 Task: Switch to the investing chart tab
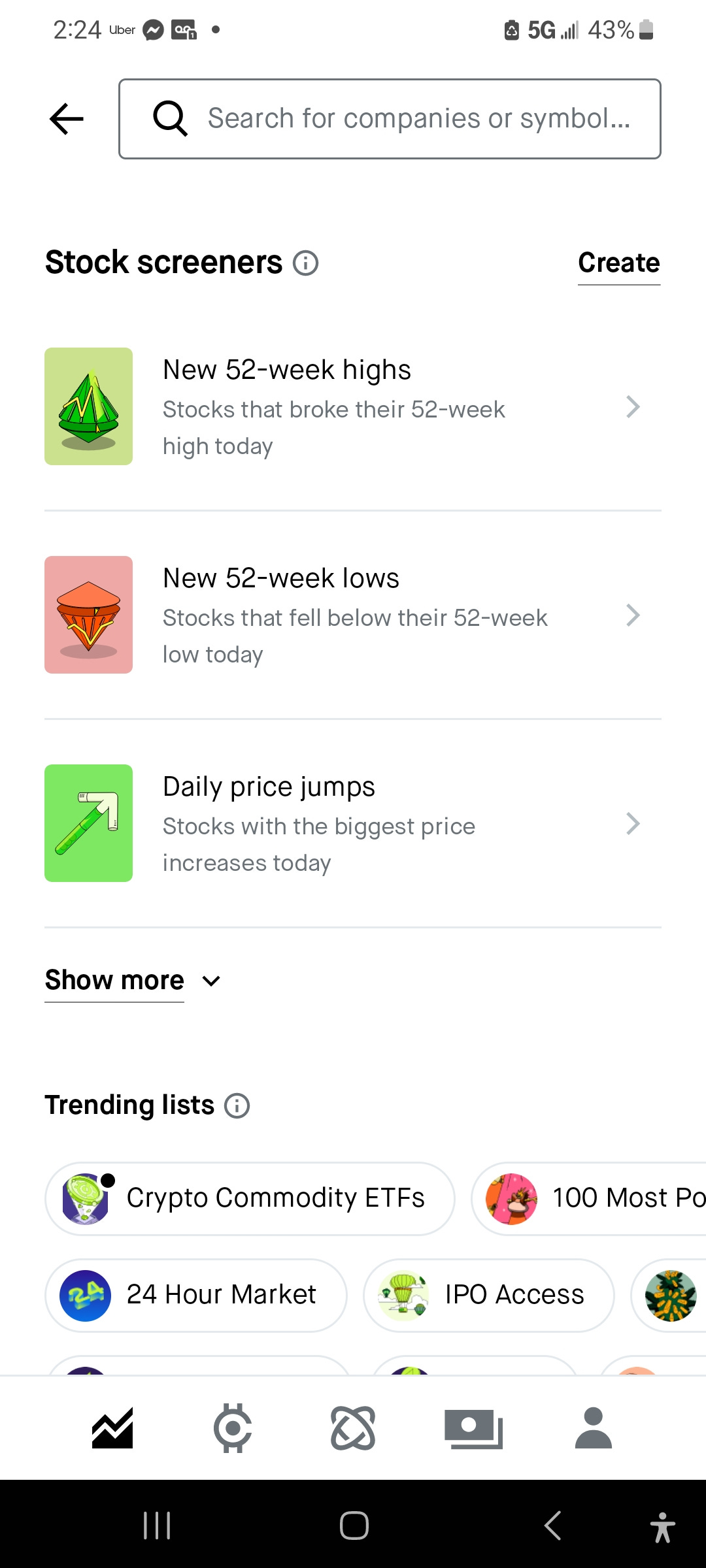[112, 1428]
